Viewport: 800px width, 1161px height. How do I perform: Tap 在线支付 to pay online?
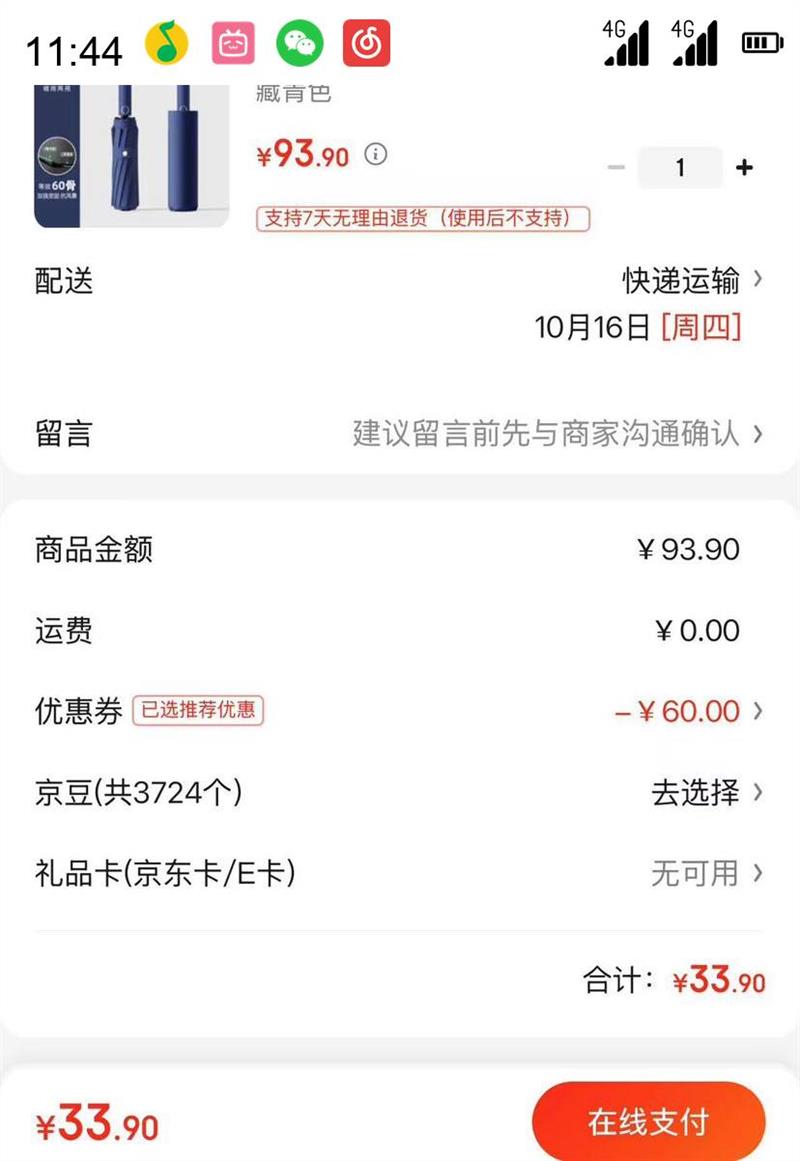[x=649, y=1121]
